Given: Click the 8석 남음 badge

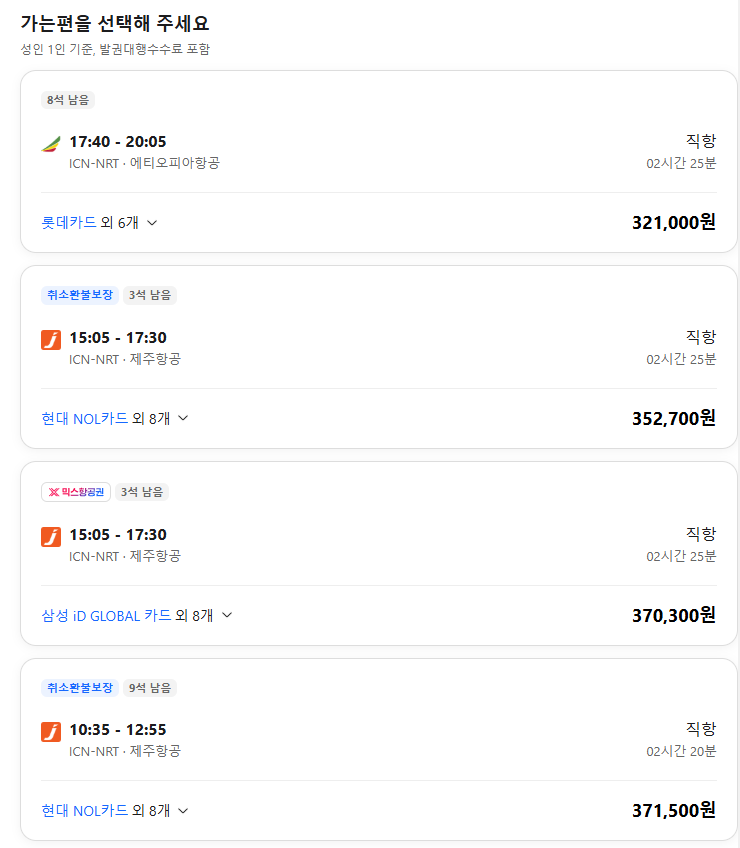Looking at the screenshot, I should pos(68,100).
